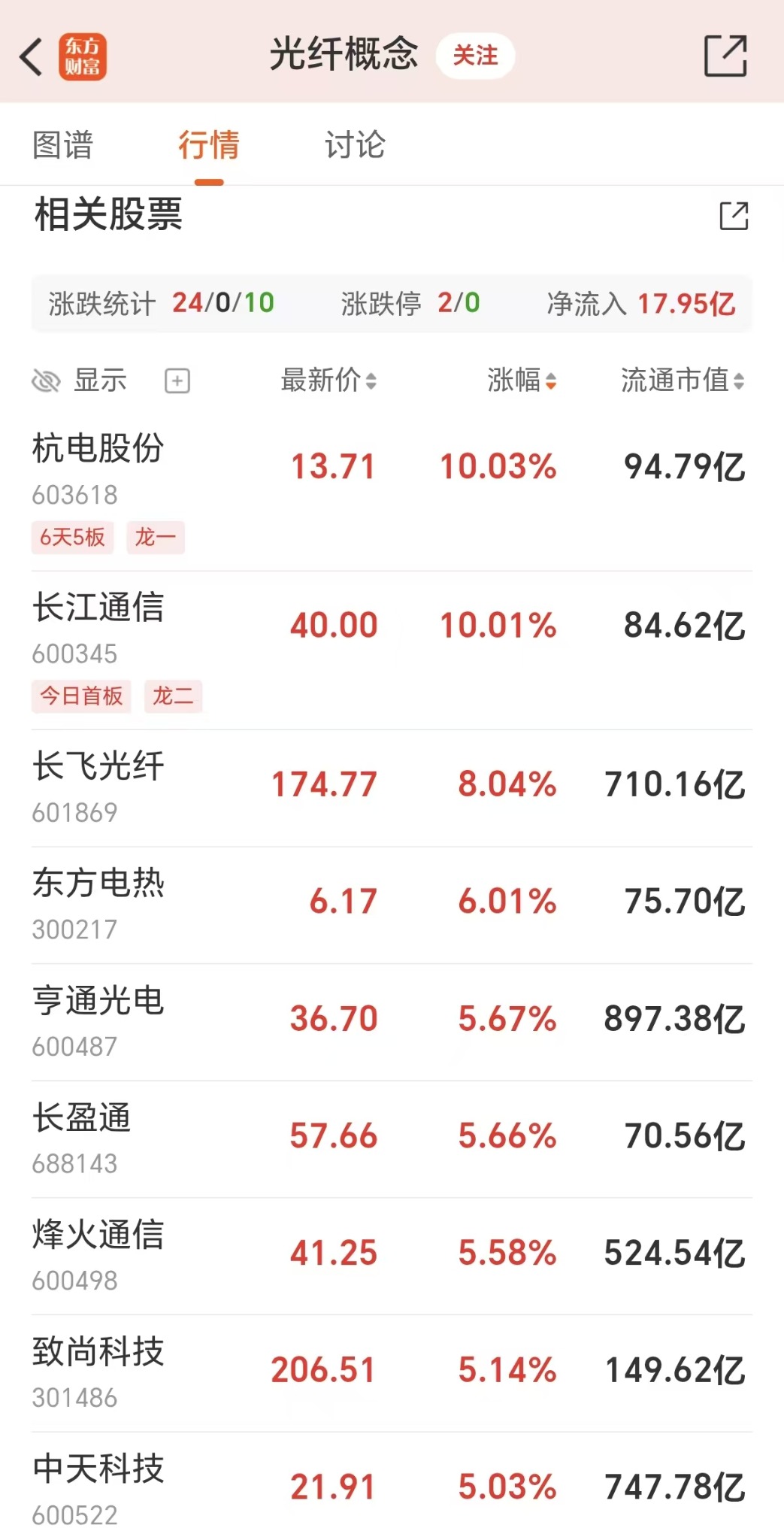Switch to the 图谱 tab
This screenshot has width=784, height=1531.
point(63,145)
